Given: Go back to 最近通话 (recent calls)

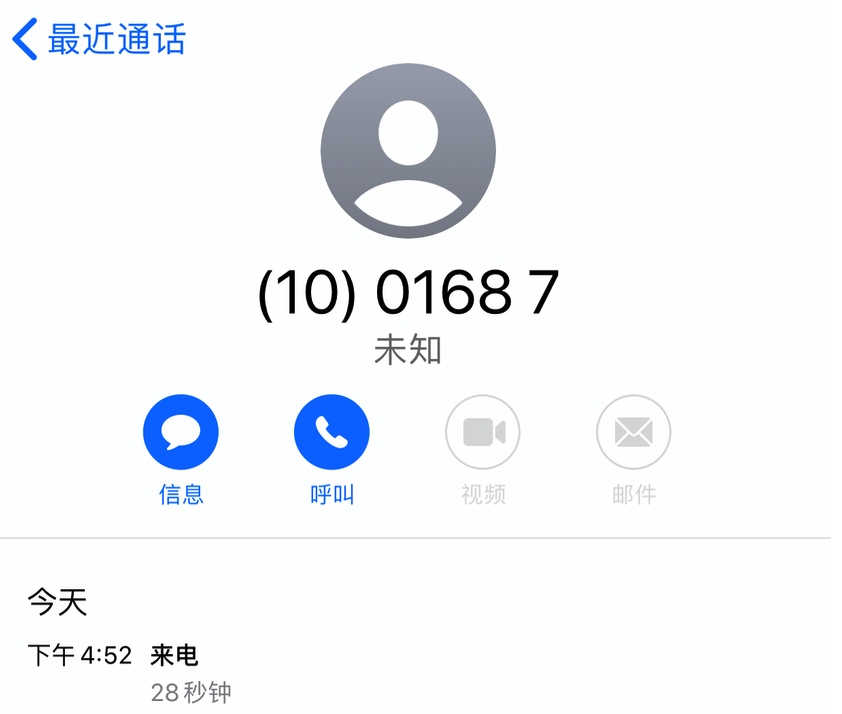Looking at the screenshot, I should click(100, 40).
